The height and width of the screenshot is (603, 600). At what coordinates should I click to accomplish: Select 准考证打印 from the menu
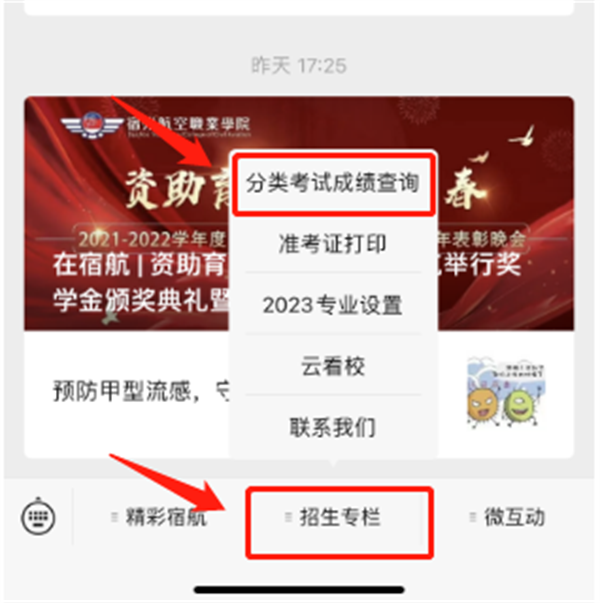(x=333, y=244)
